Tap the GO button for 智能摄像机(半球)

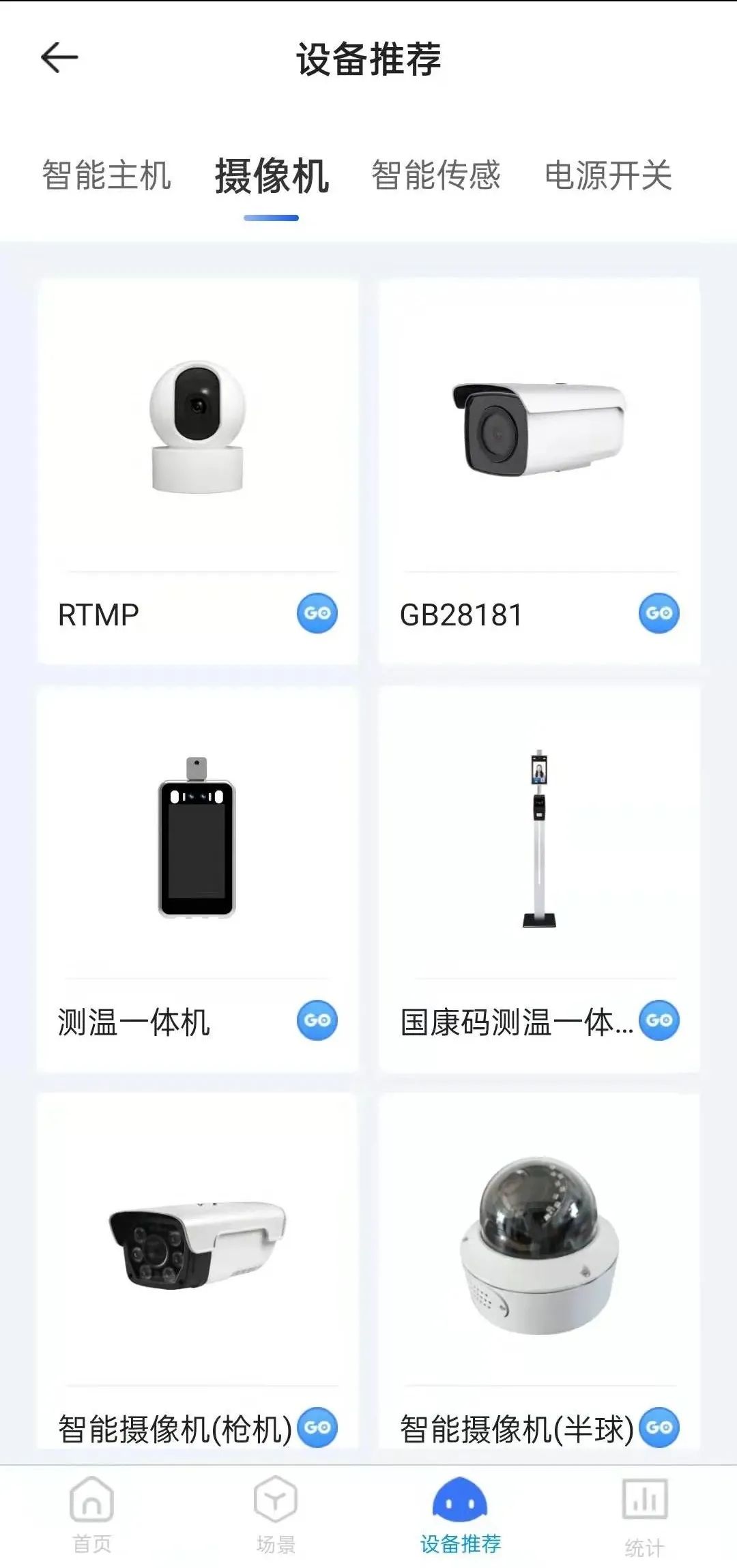click(659, 1427)
